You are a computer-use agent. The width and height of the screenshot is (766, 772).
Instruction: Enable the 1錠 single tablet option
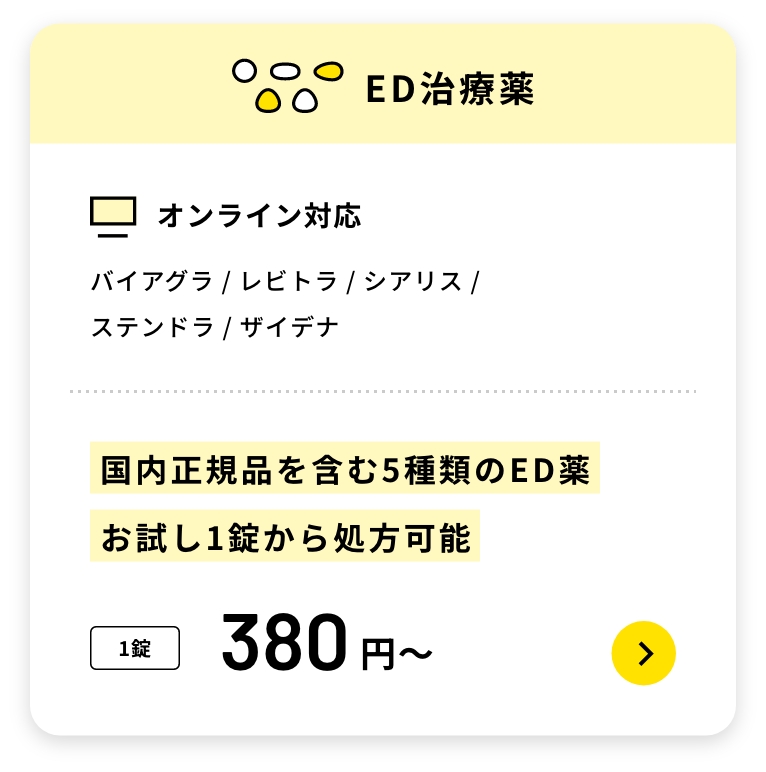(x=135, y=648)
